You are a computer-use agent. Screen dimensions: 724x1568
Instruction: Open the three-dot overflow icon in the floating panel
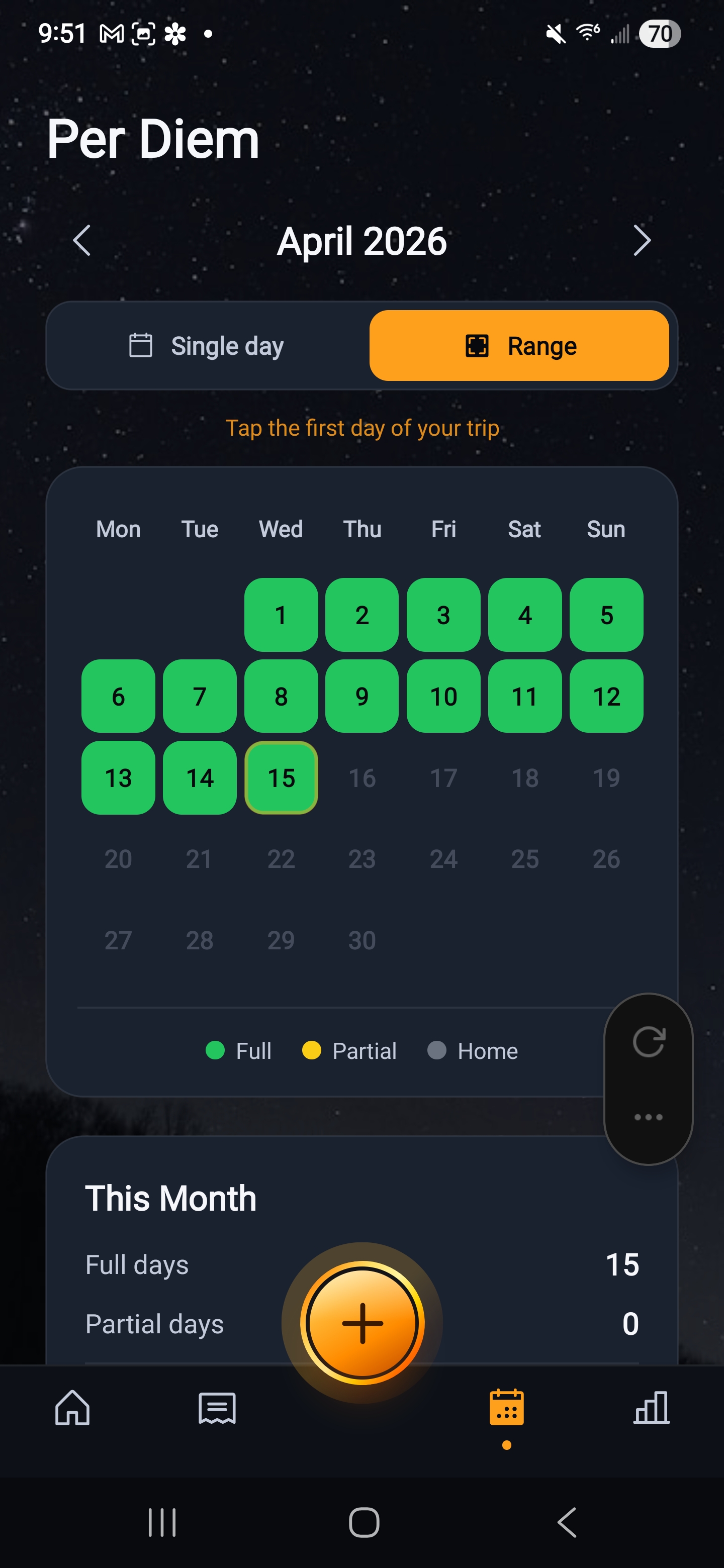648,1117
